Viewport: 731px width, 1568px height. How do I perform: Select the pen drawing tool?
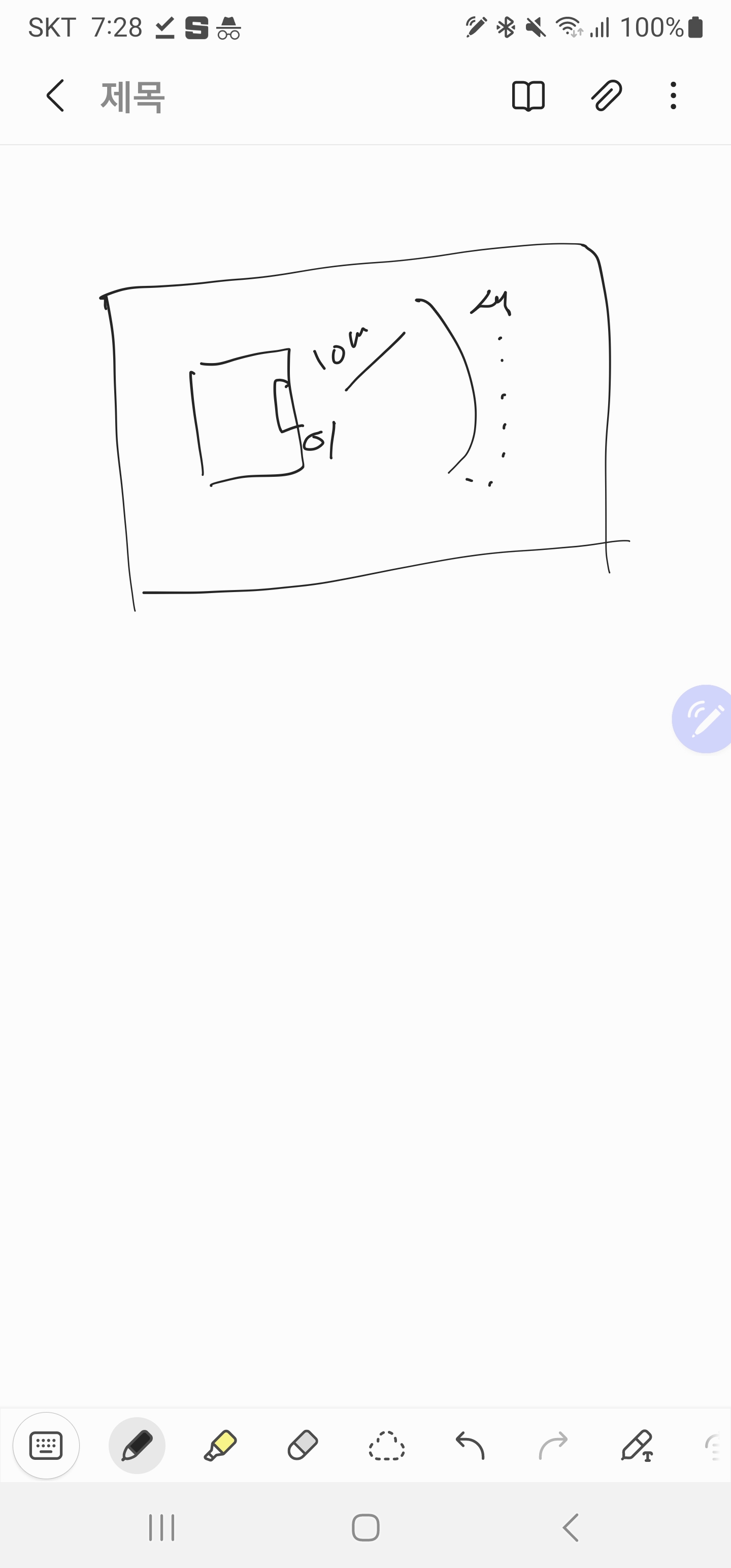(x=137, y=1445)
